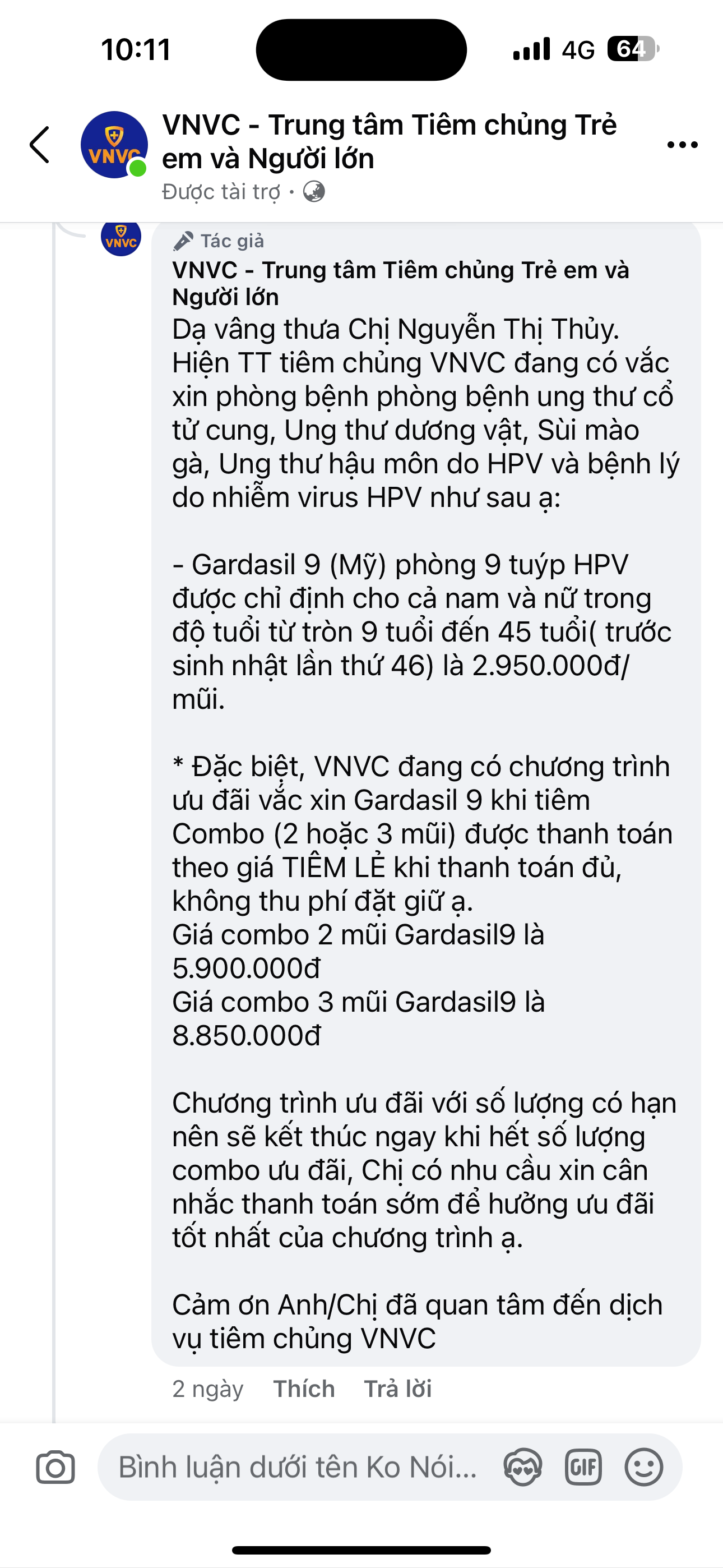Focus the Bình luận comment input field
The image size is (723, 1568).
pyautogui.click(x=298, y=1467)
